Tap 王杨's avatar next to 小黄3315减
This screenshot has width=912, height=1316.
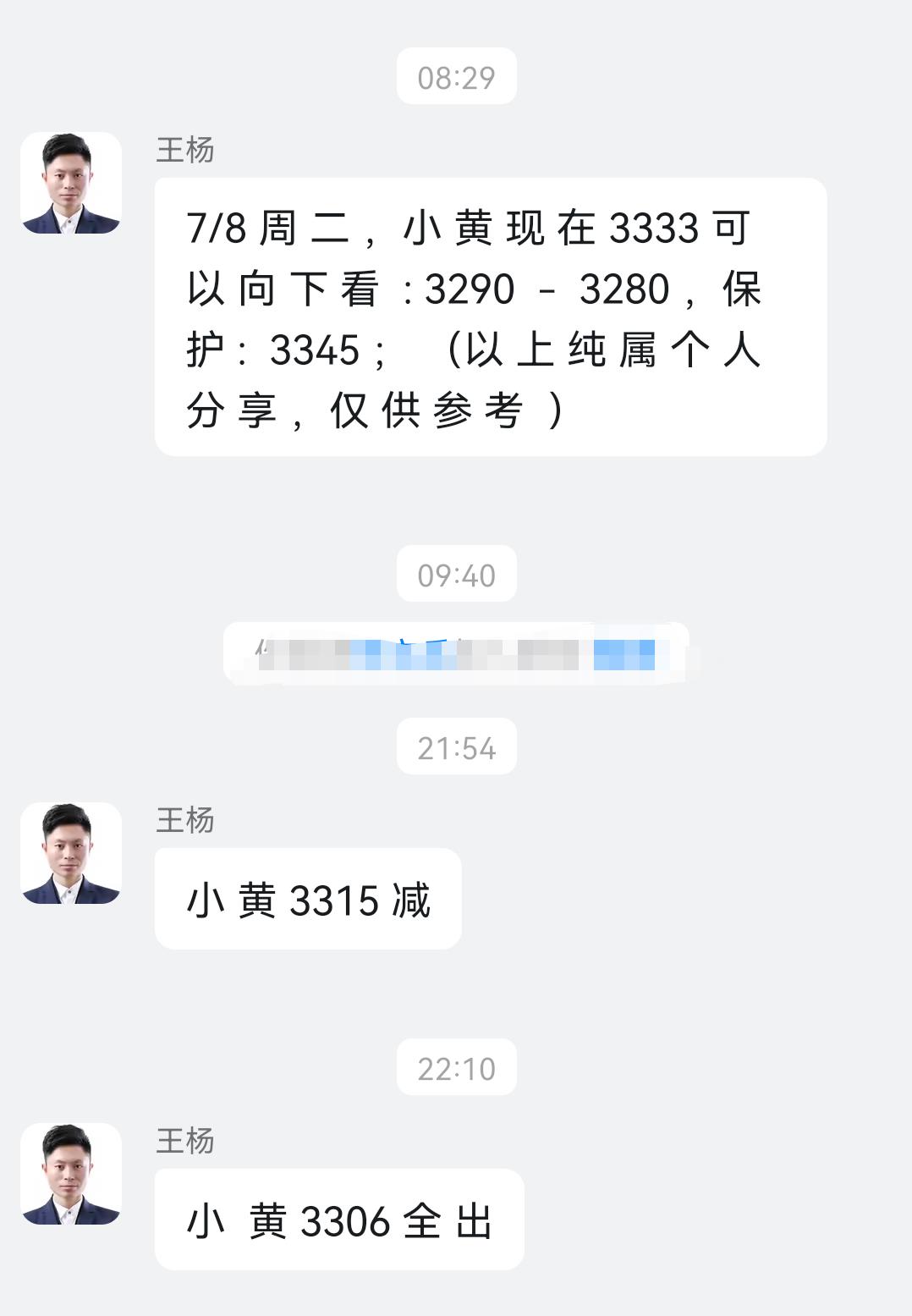click(x=71, y=853)
